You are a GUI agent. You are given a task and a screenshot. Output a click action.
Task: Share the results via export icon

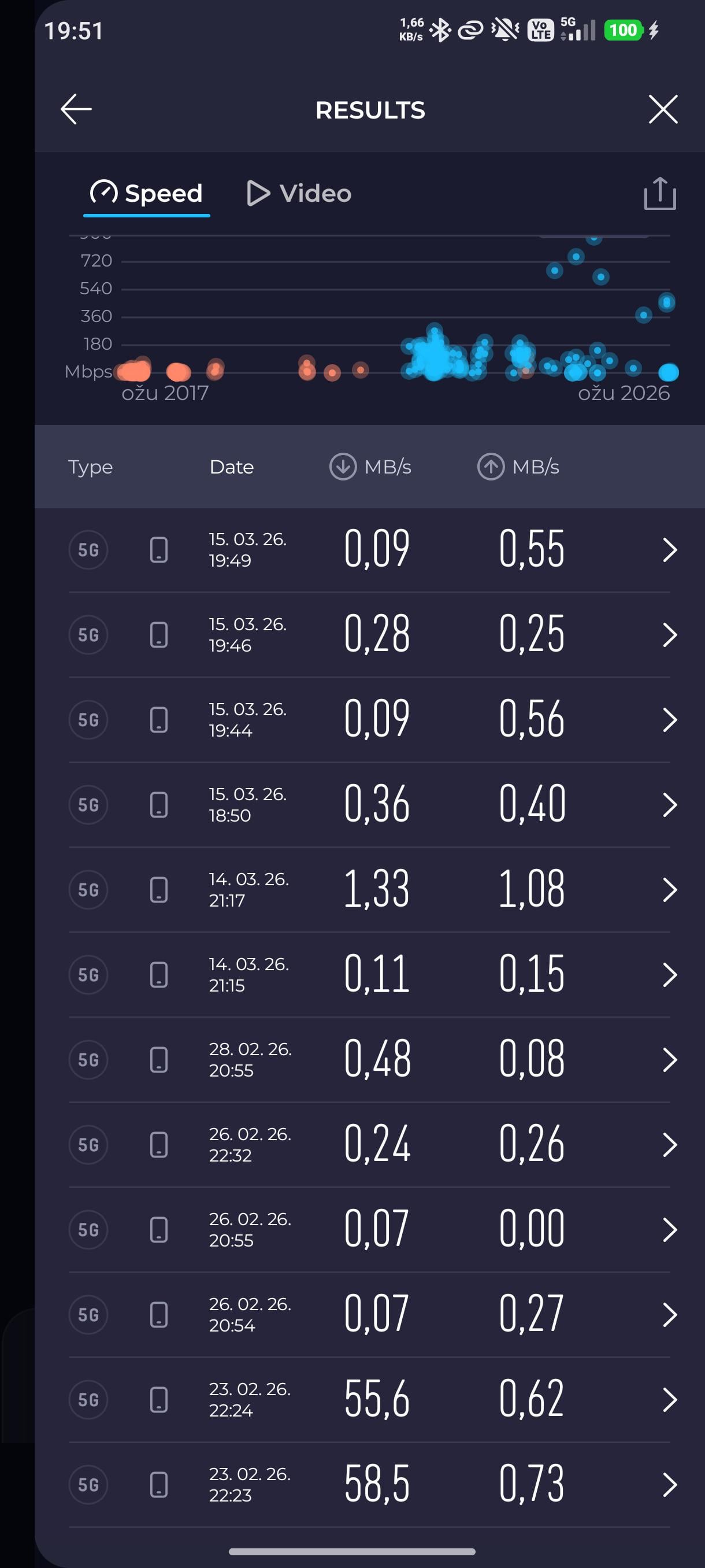point(659,194)
